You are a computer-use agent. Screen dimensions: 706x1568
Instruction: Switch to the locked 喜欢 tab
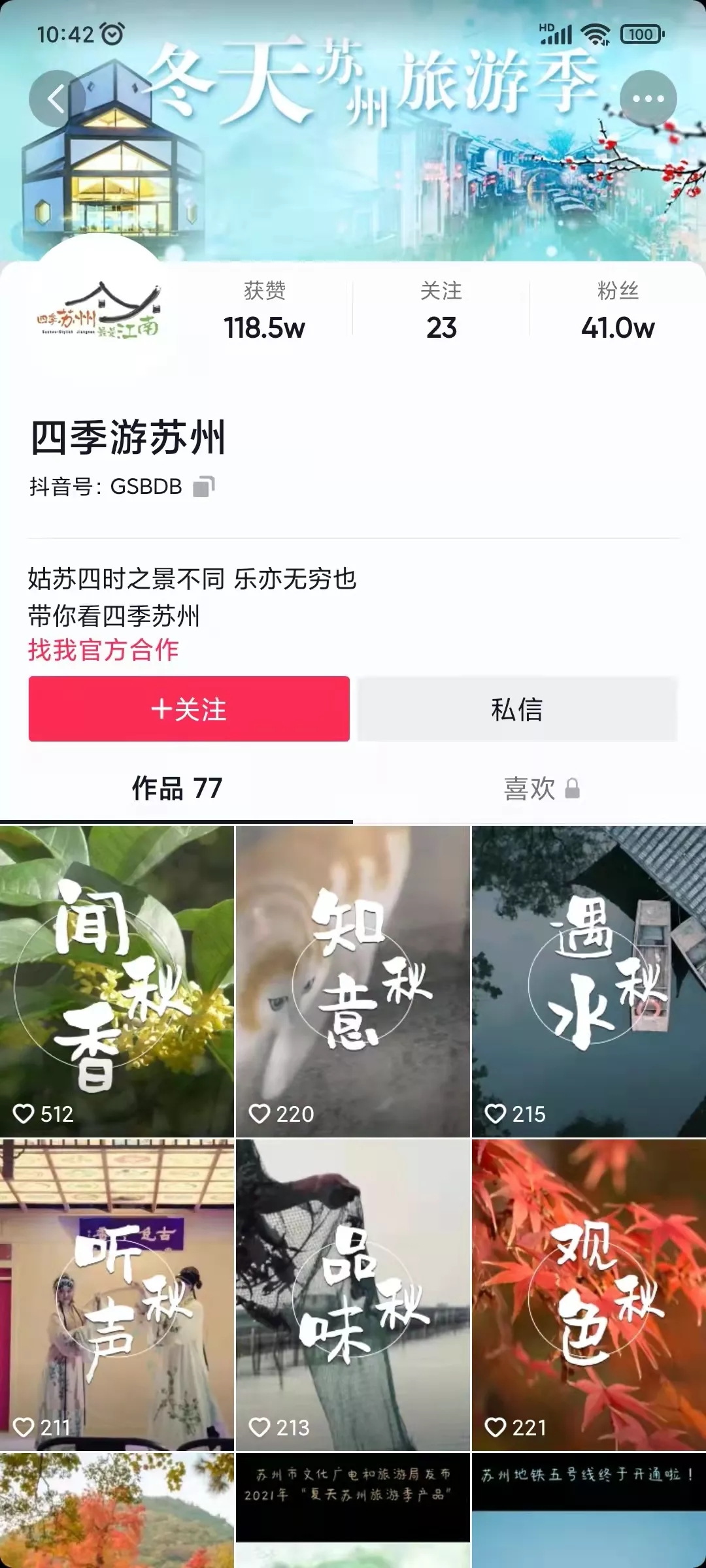pos(540,789)
